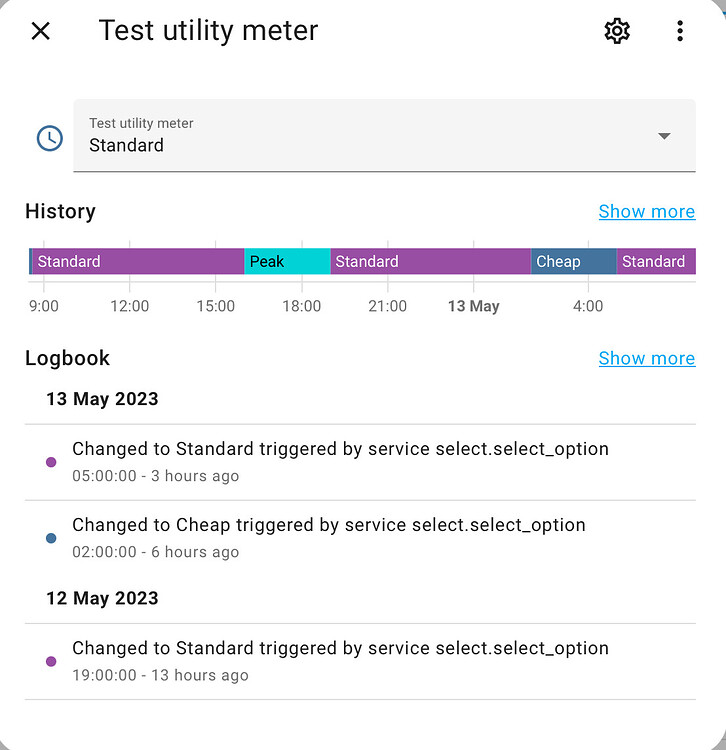
Task: Click the 13 May 2023 date heading
Action: tap(102, 398)
